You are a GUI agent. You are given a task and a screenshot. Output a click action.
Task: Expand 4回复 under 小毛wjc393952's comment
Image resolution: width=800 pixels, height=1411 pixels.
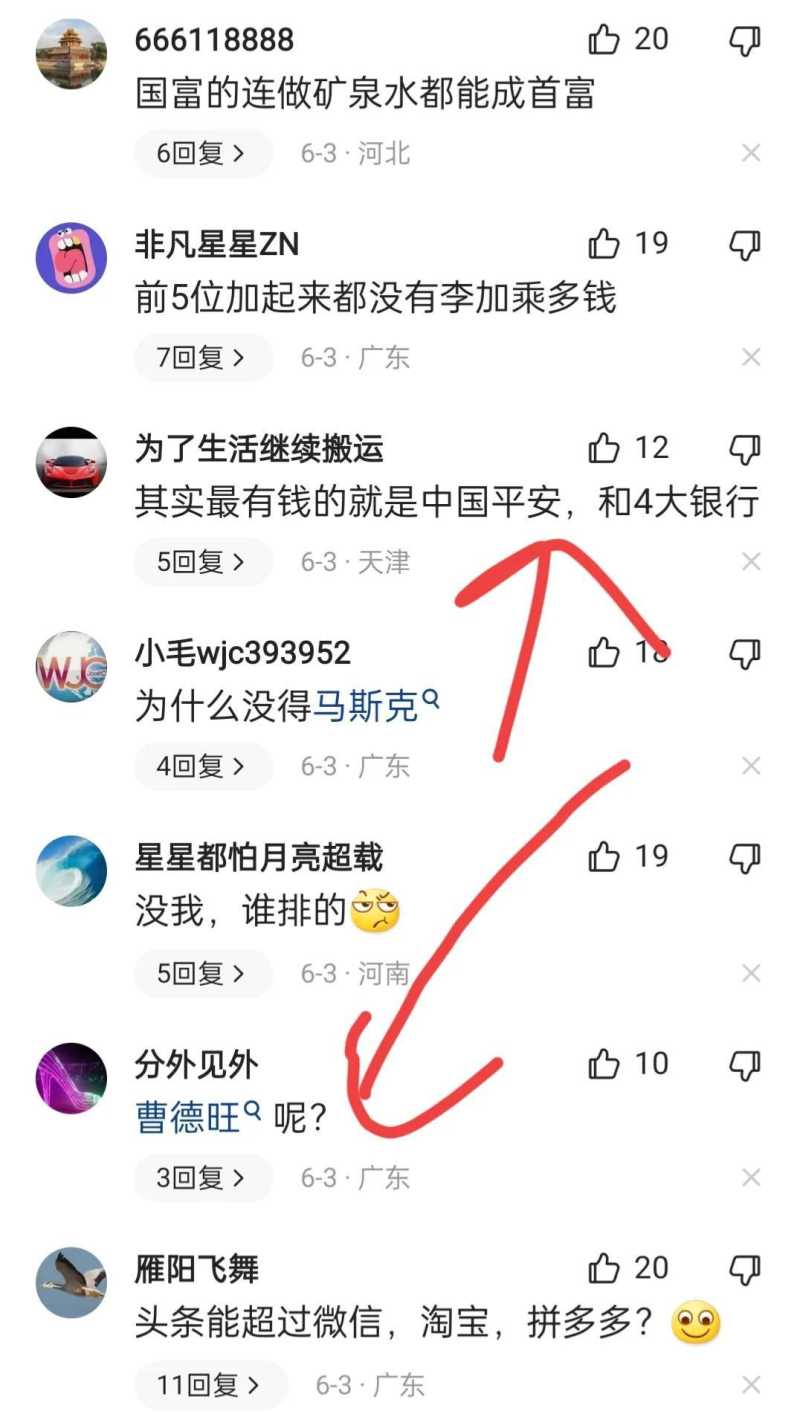[202, 766]
